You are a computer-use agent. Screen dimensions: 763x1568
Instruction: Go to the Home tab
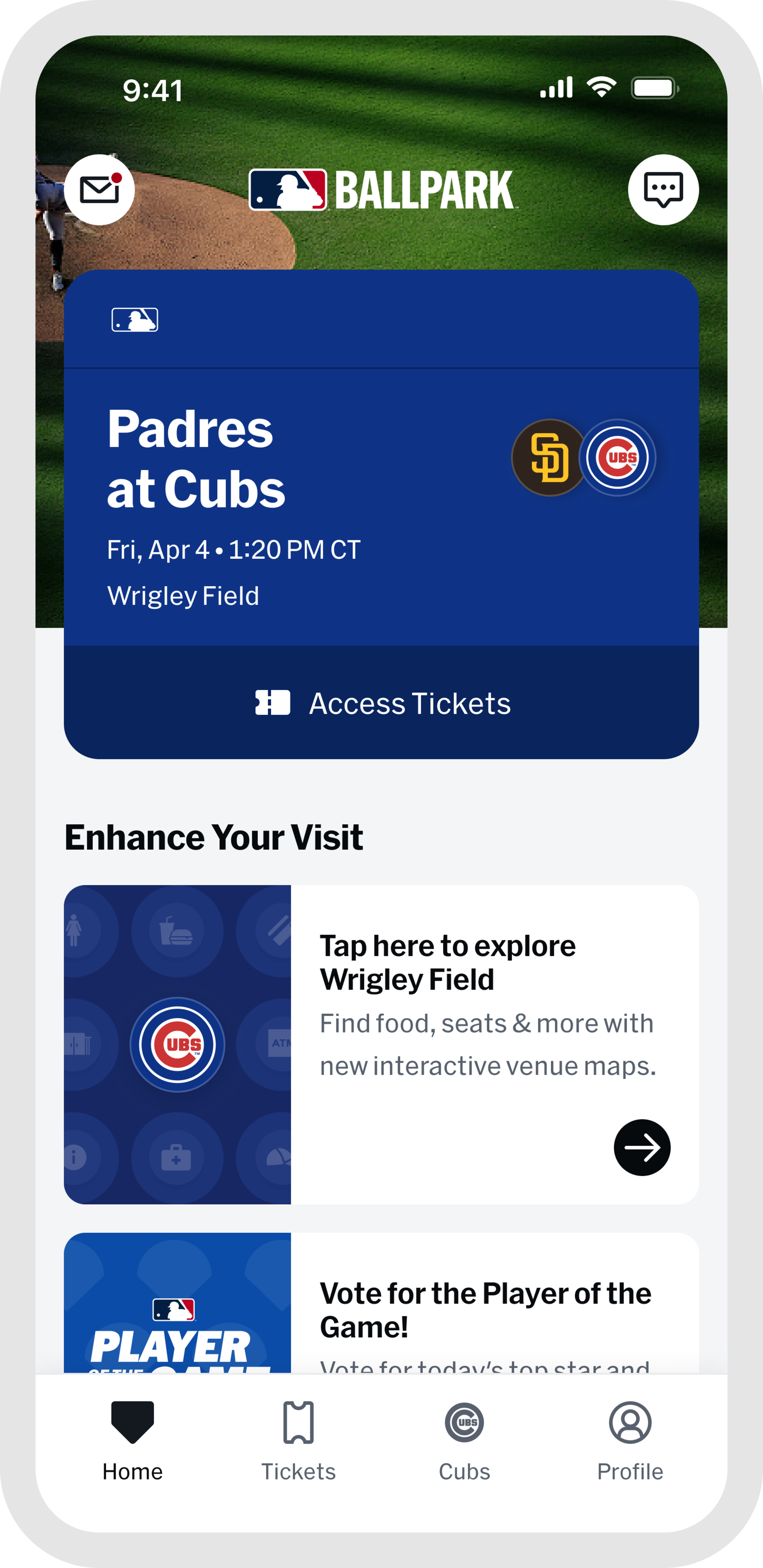133,1440
